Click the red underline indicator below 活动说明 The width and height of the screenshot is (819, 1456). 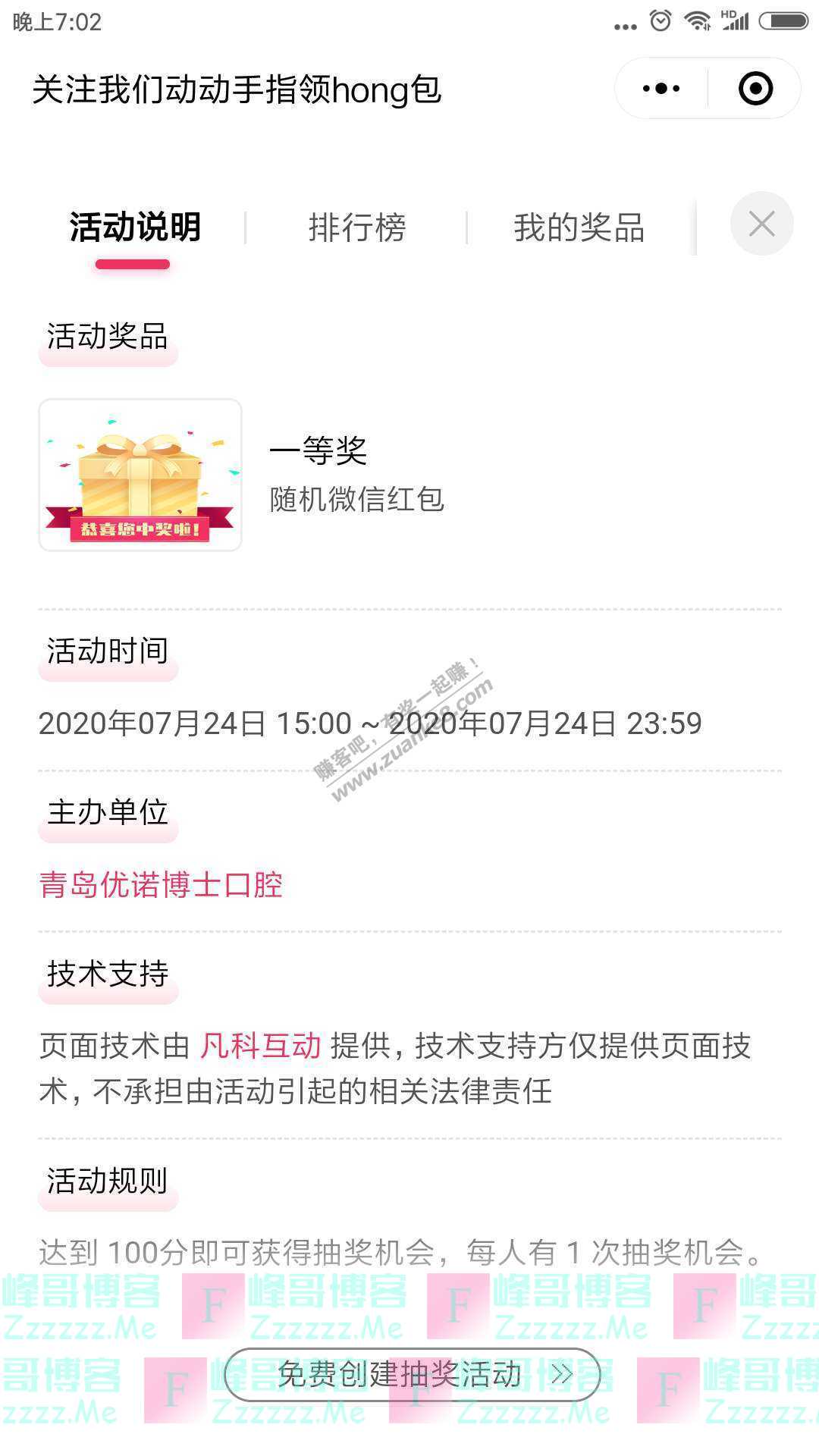133,264
